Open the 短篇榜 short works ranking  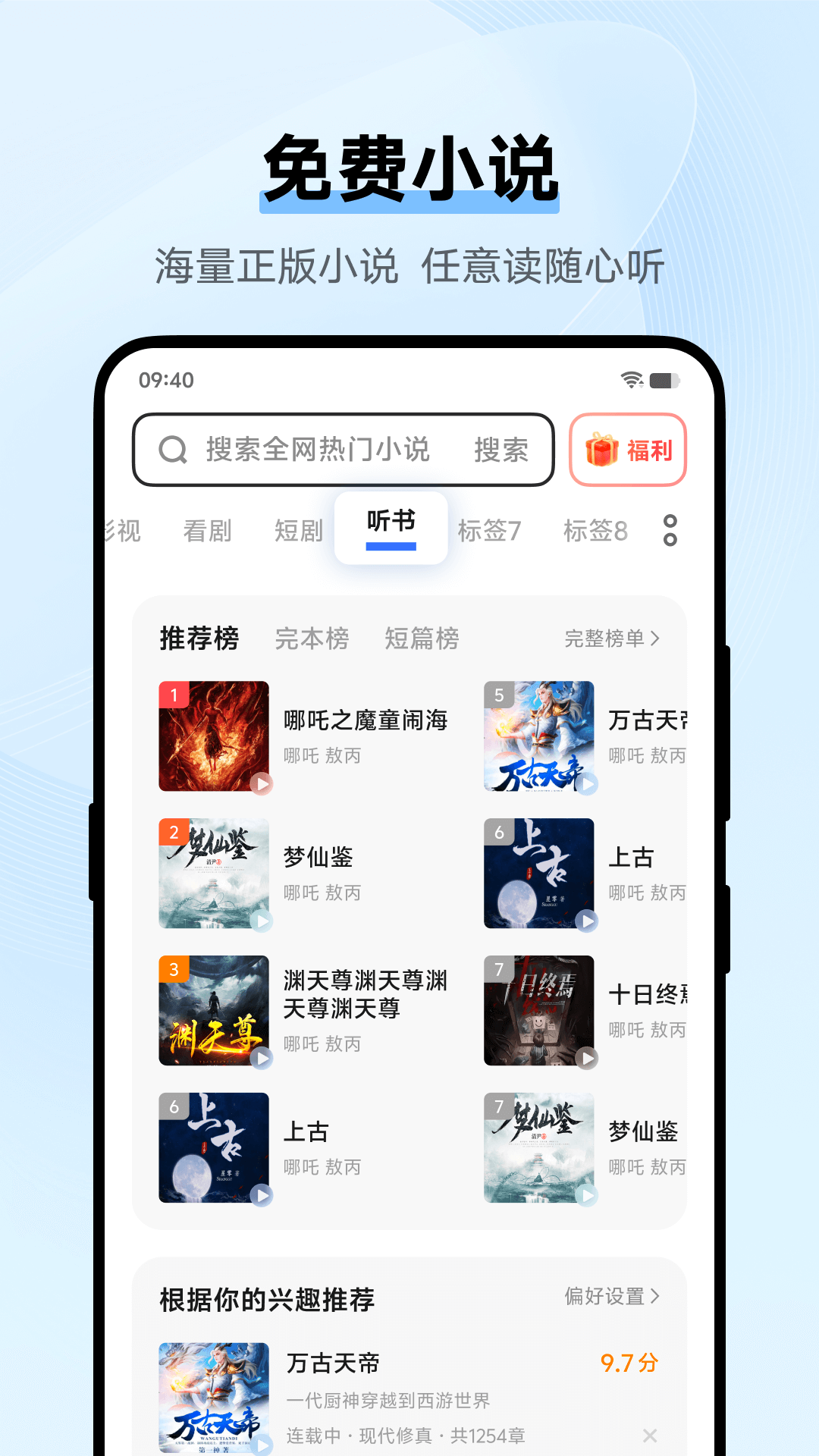click(x=424, y=639)
